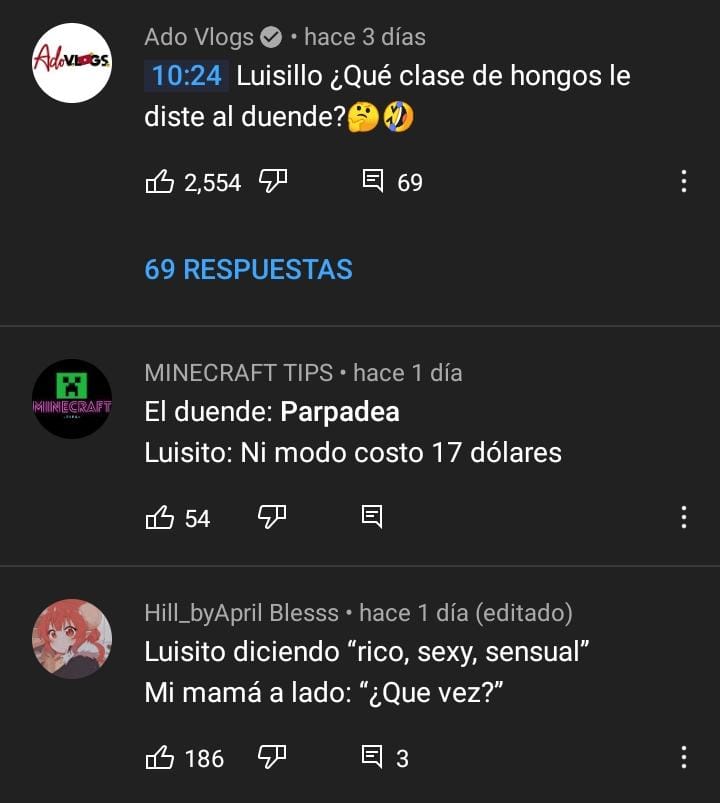
Task: Reply to the Ado Vlogs comment
Action: [x=372, y=181]
